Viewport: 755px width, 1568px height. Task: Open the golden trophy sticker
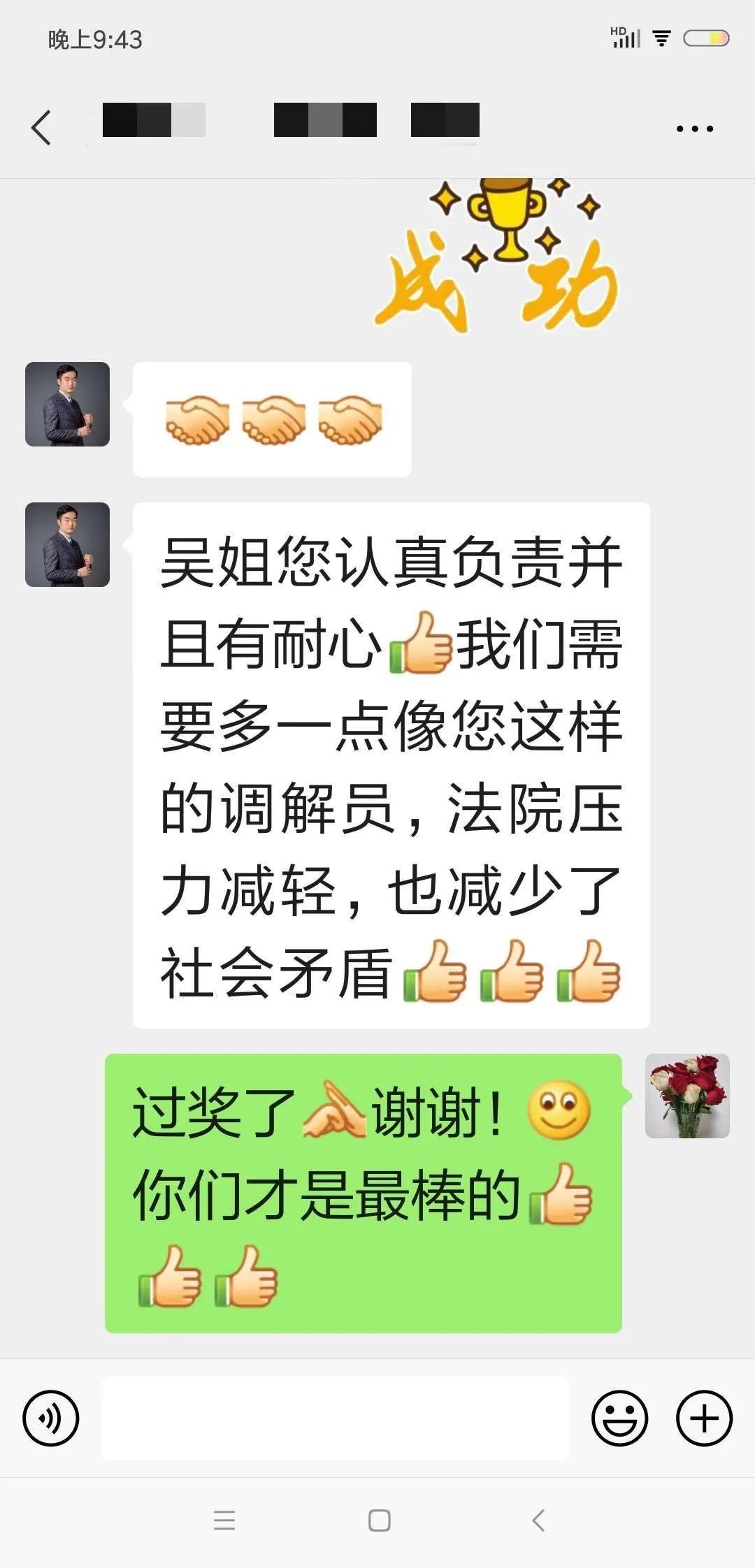point(498,256)
